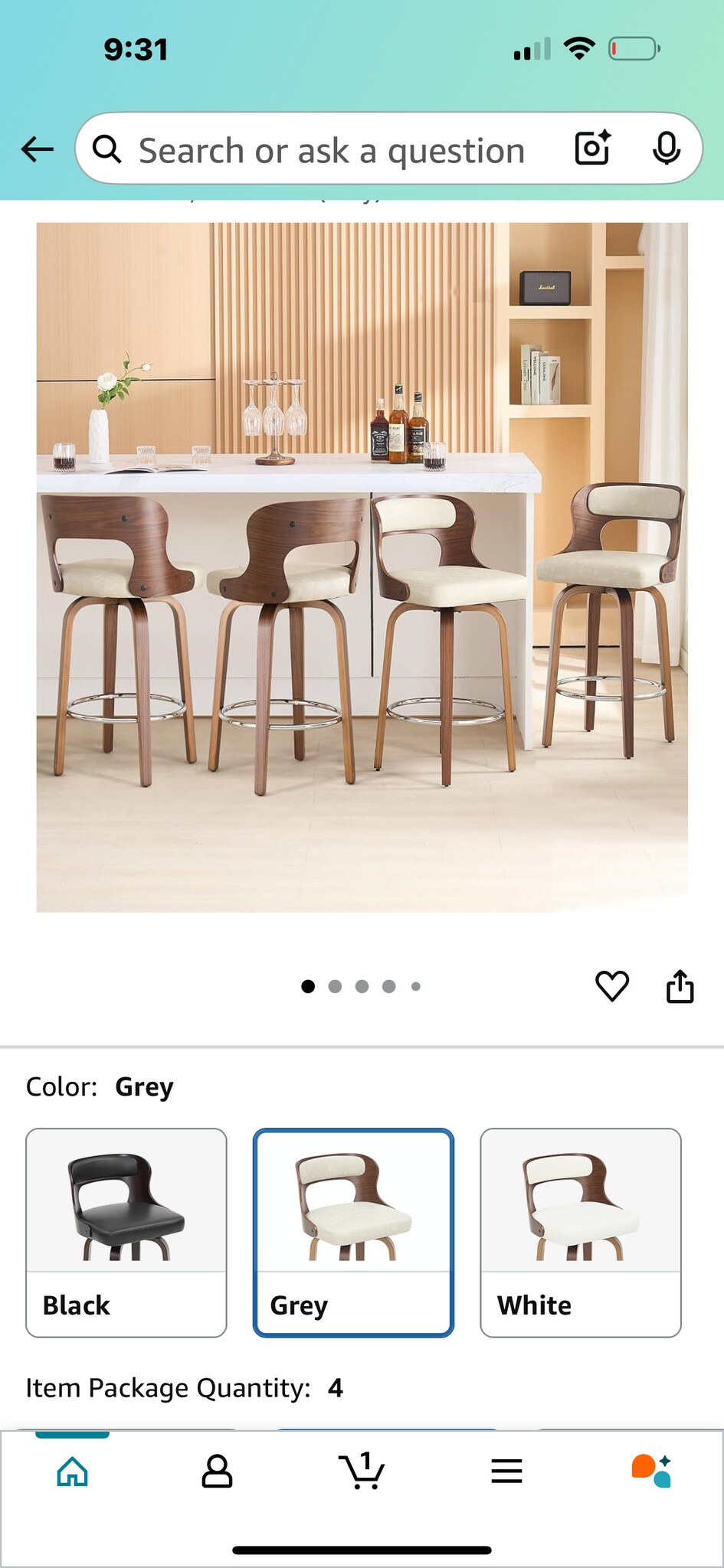Go back with the arrow icon
Image resolution: width=724 pixels, height=1568 pixels.
pos(37,149)
